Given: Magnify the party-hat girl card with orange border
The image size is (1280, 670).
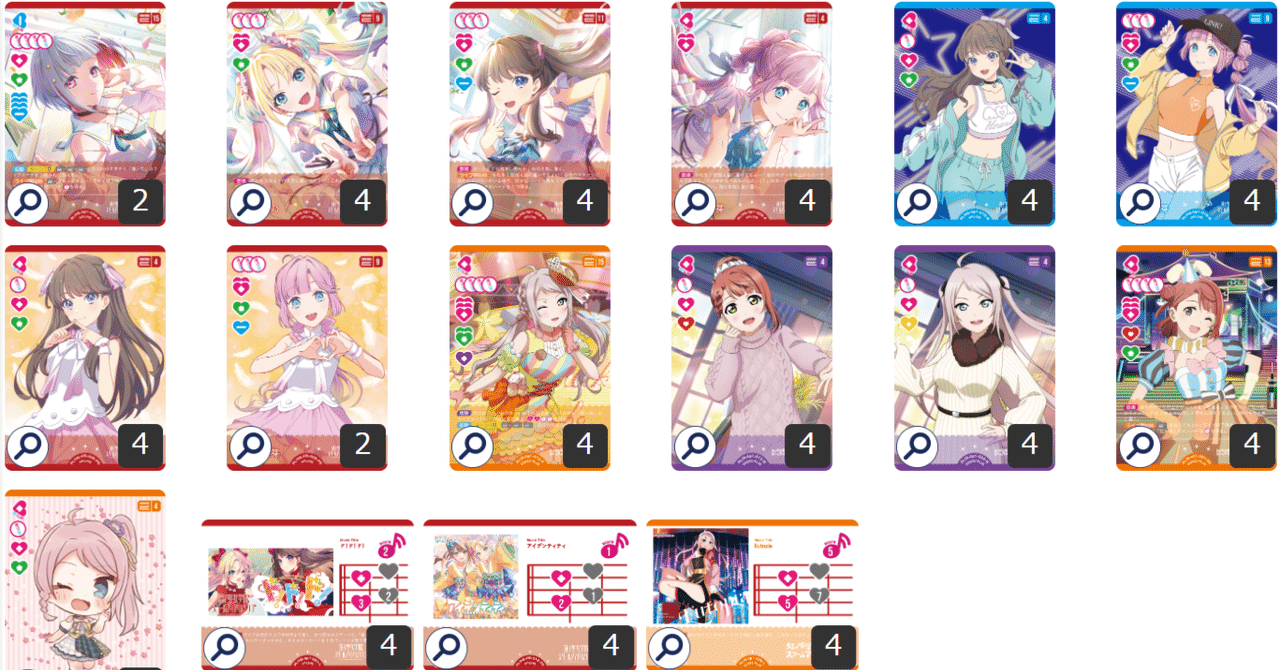Looking at the screenshot, I should coord(1138,446).
